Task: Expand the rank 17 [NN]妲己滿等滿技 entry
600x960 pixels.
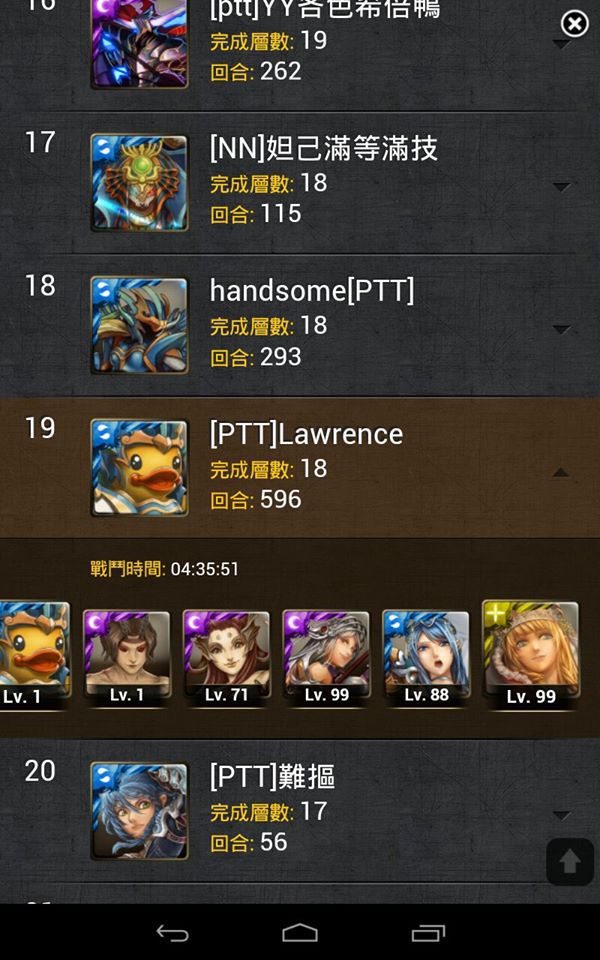Action: pyautogui.click(x=561, y=186)
